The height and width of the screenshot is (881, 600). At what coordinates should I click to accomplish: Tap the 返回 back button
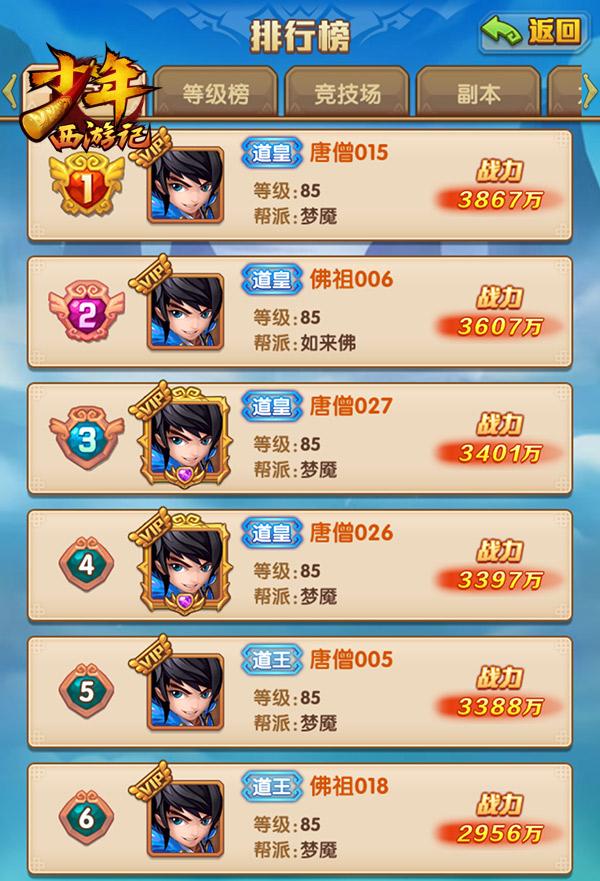pos(532,32)
